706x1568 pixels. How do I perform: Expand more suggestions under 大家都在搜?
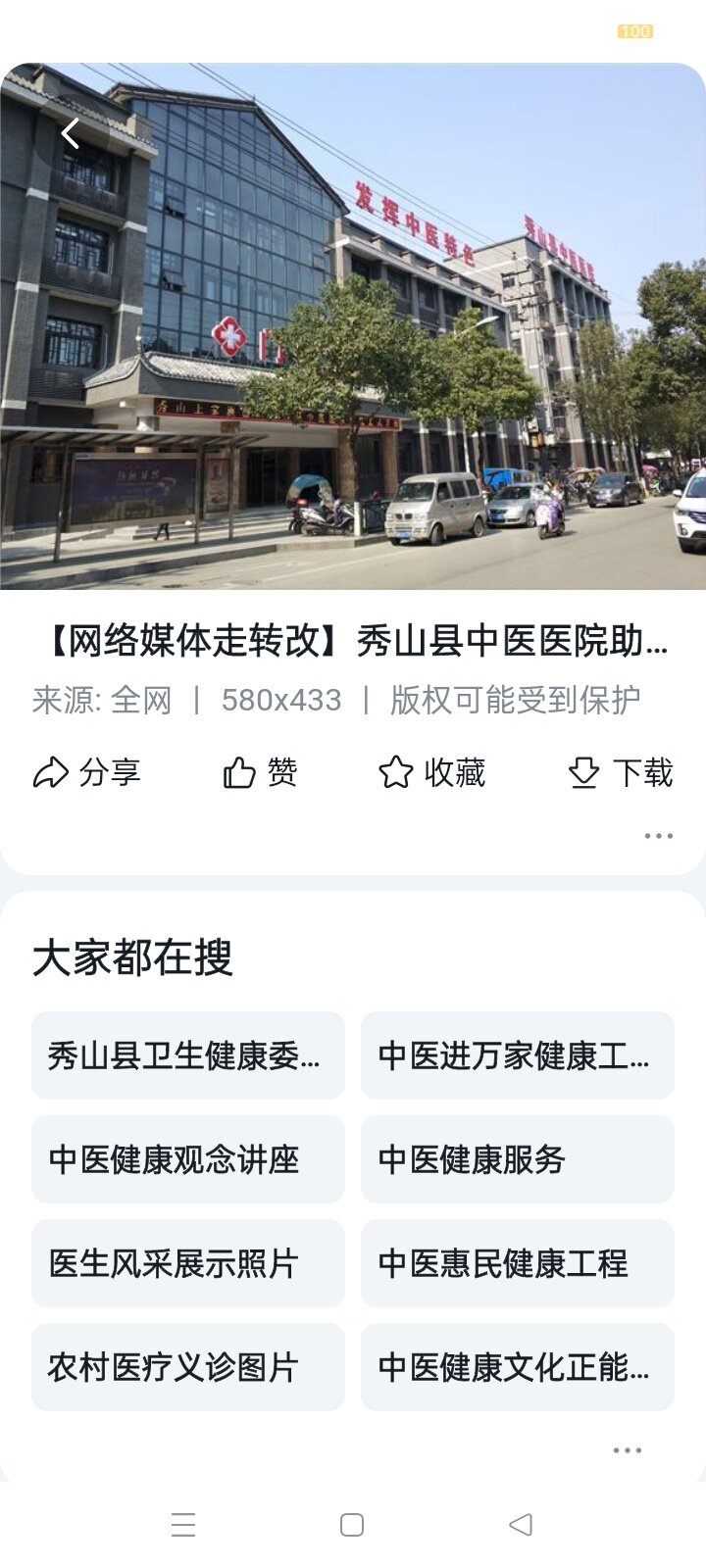(x=627, y=1450)
